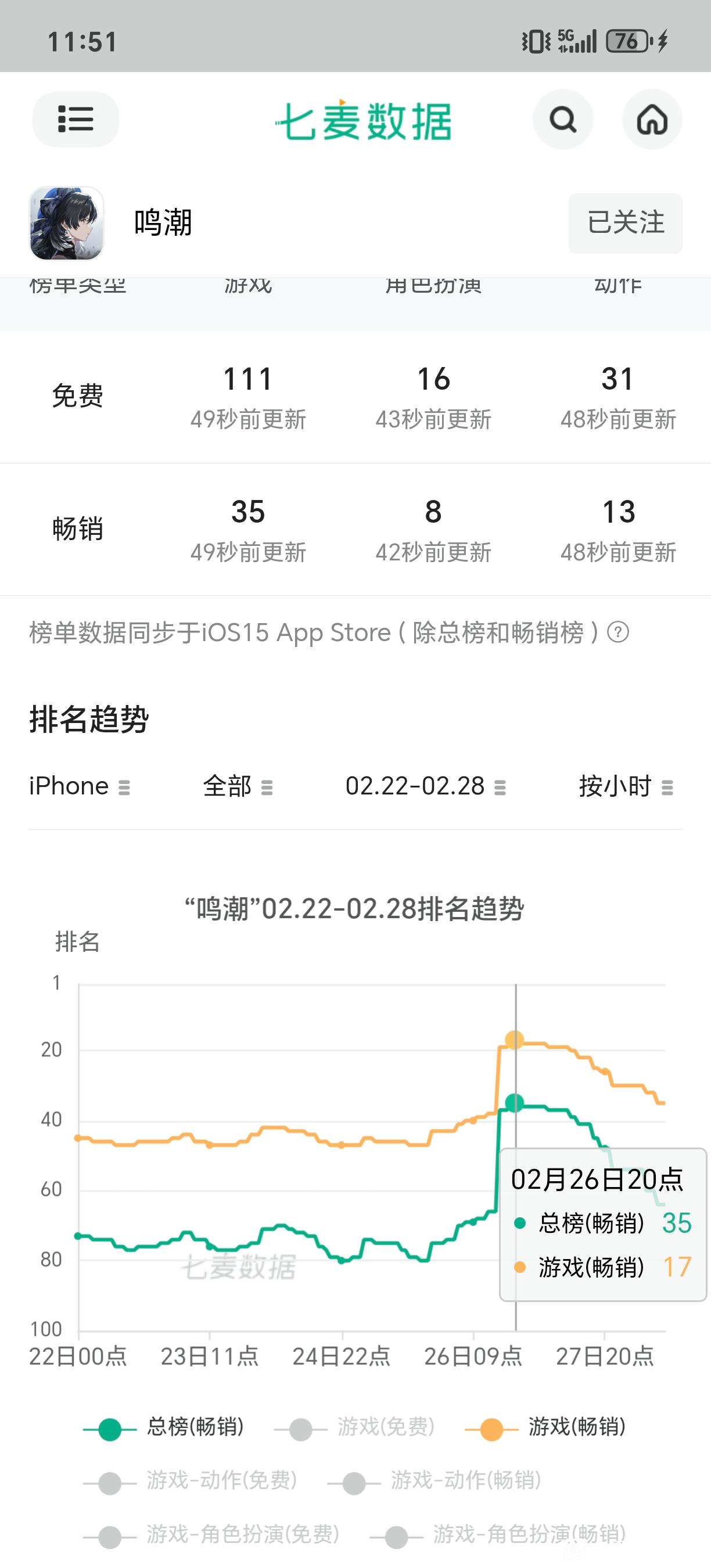Enable 游戏-角色扮演(畅销) series

498,1534
